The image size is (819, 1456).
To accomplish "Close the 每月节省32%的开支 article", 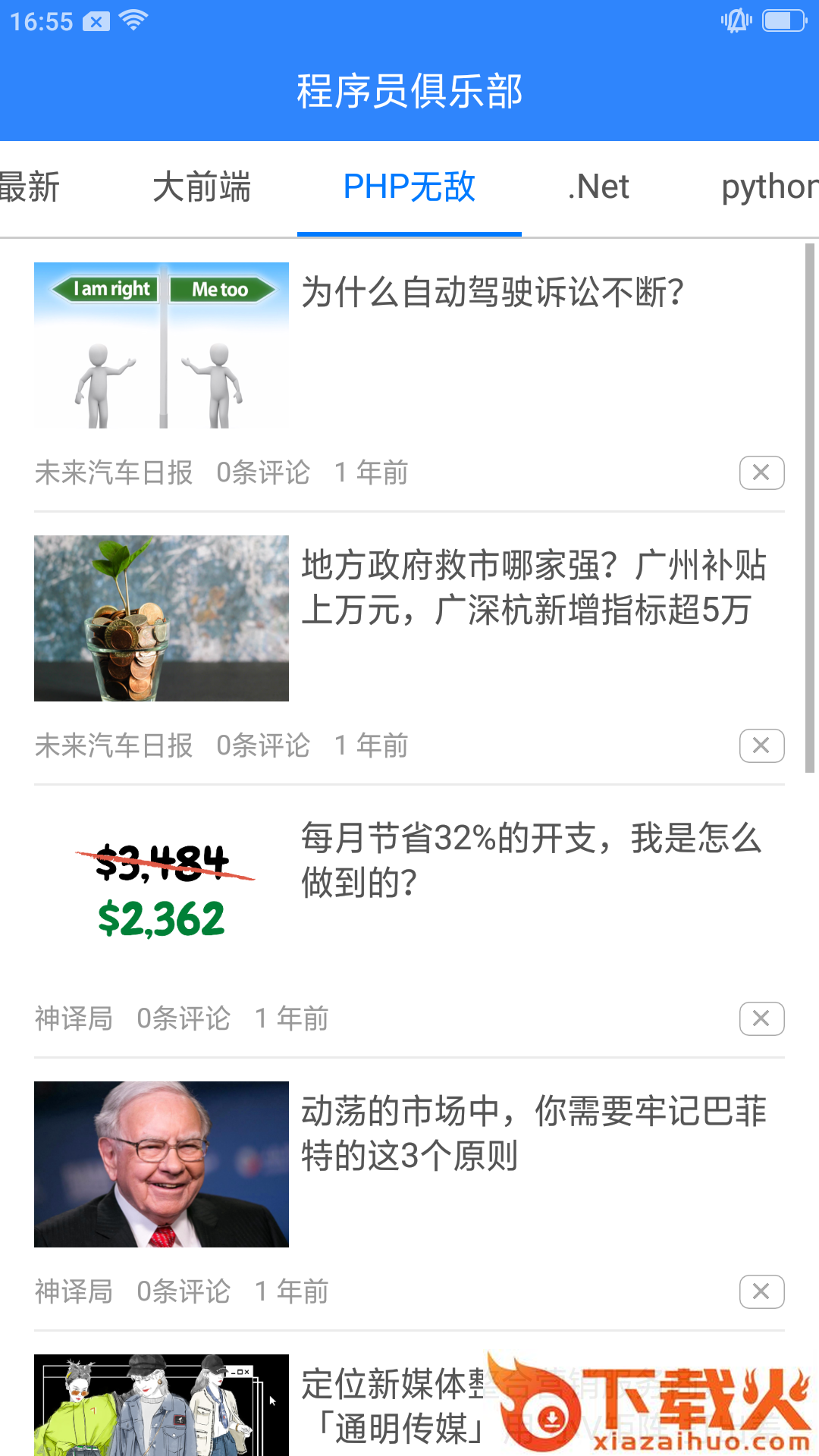I will tap(761, 1018).
